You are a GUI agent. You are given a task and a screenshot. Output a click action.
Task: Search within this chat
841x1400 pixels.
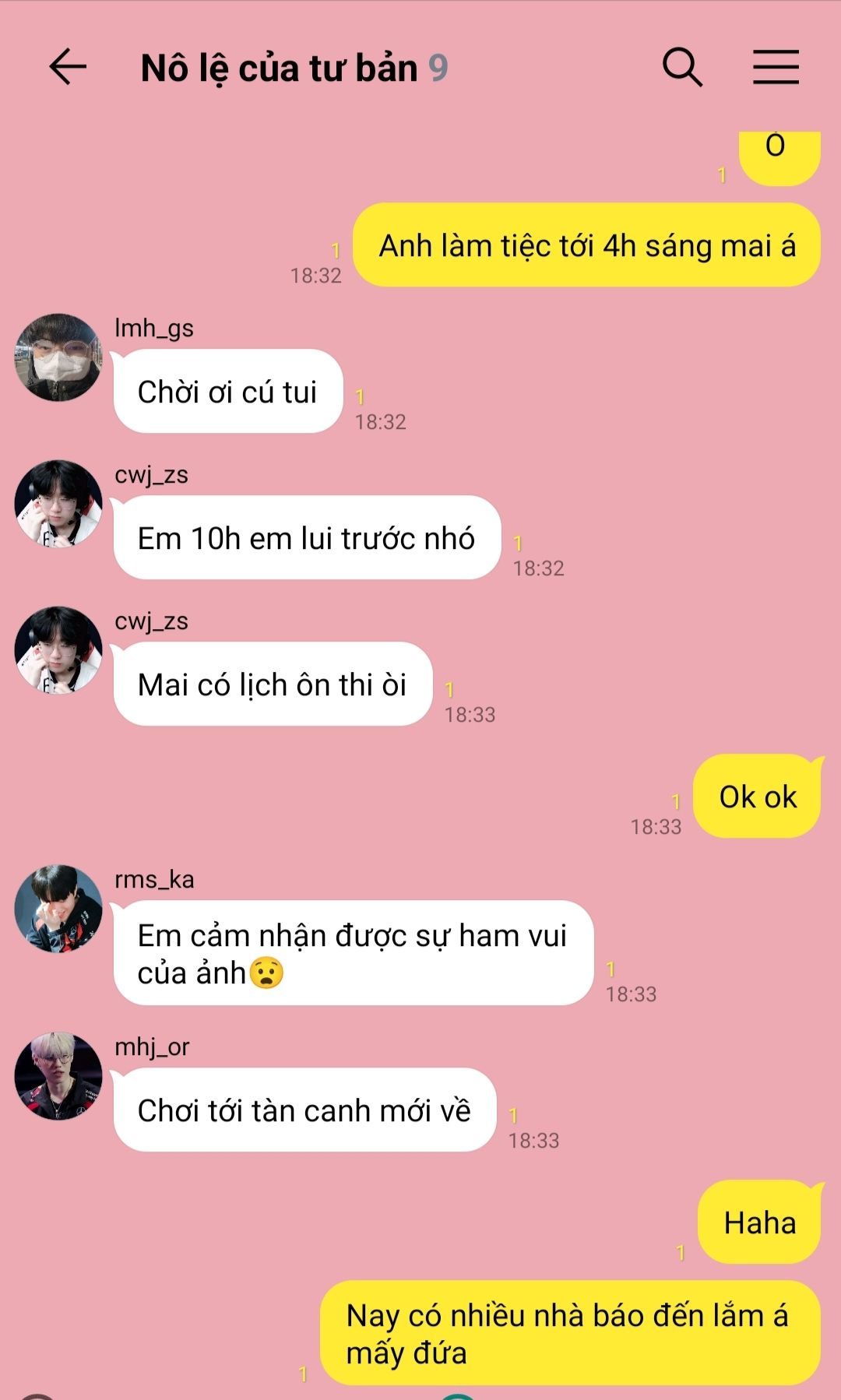pos(682,67)
